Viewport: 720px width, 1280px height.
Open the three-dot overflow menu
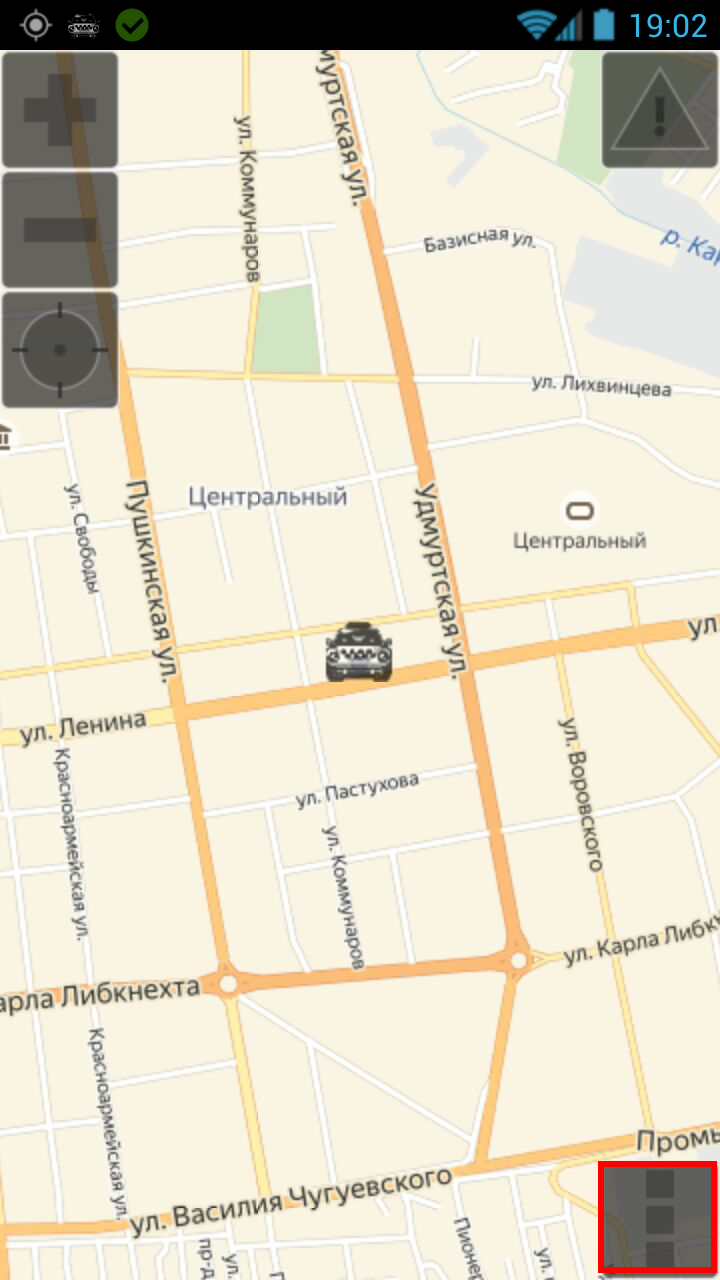tap(658, 1217)
